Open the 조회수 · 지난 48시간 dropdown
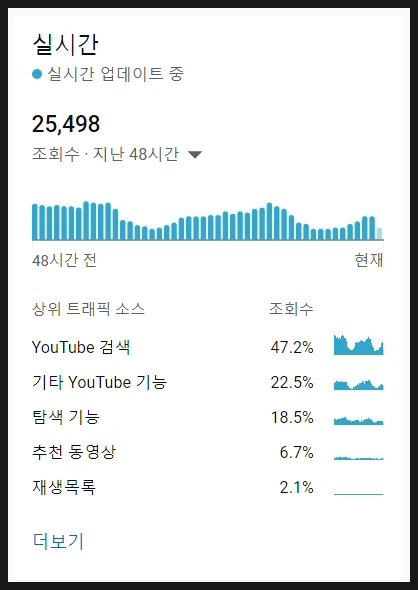This screenshot has width=418, height=590. click(x=117, y=154)
